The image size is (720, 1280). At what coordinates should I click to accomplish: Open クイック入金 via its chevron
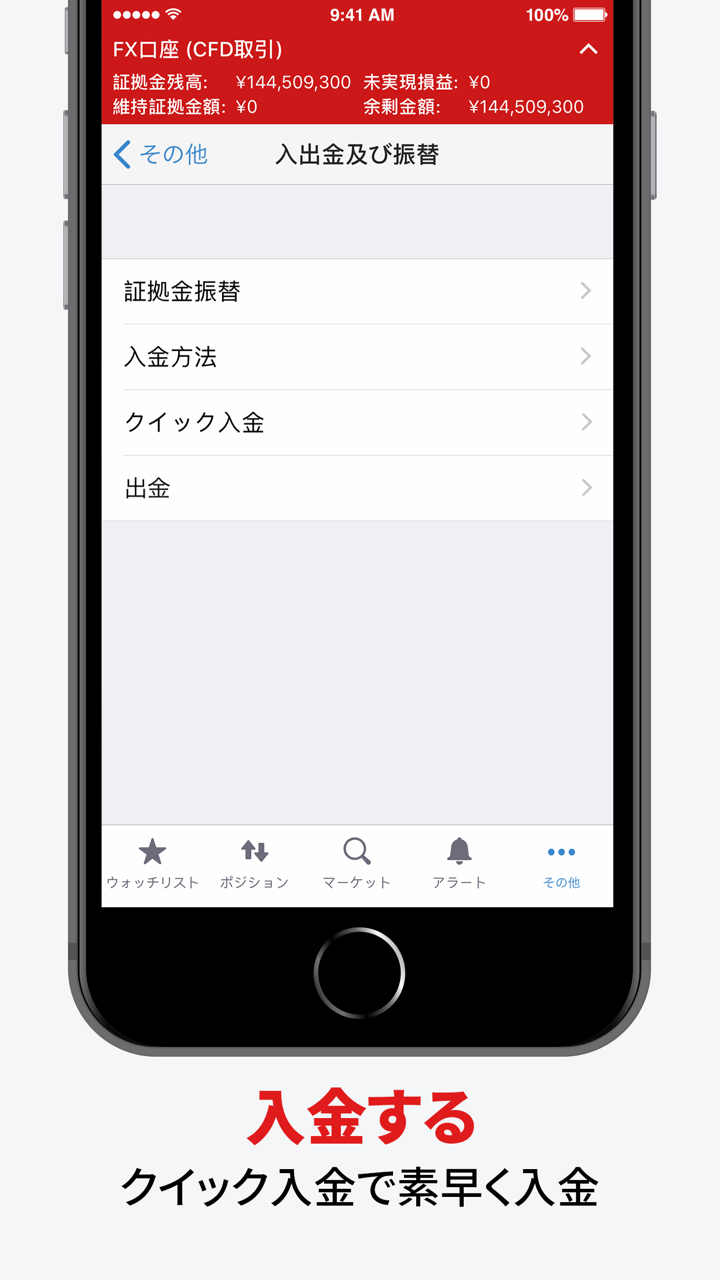(x=587, y=422)
